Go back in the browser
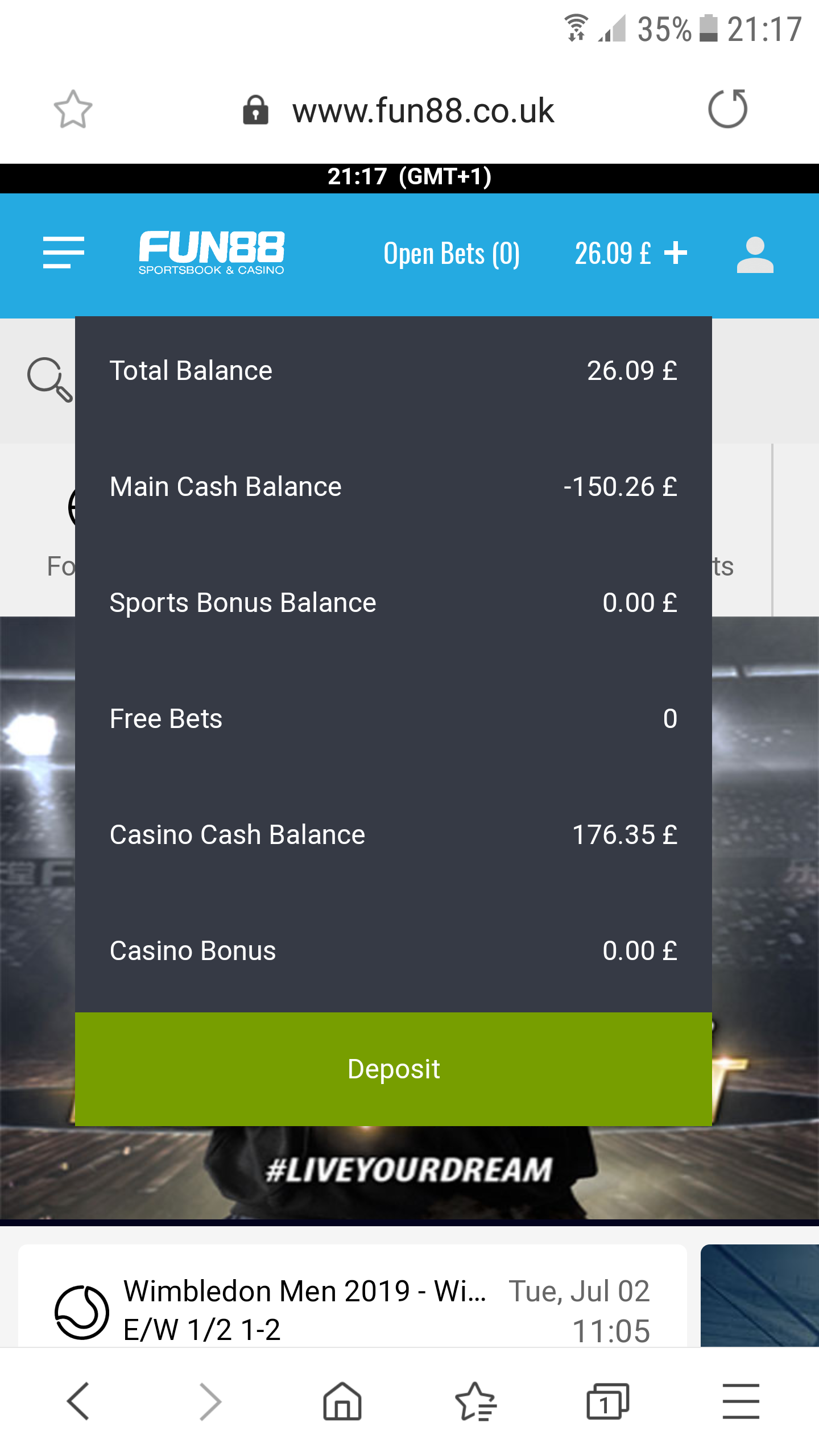Screen dimensions: 819x1456 click(78, 1401)
